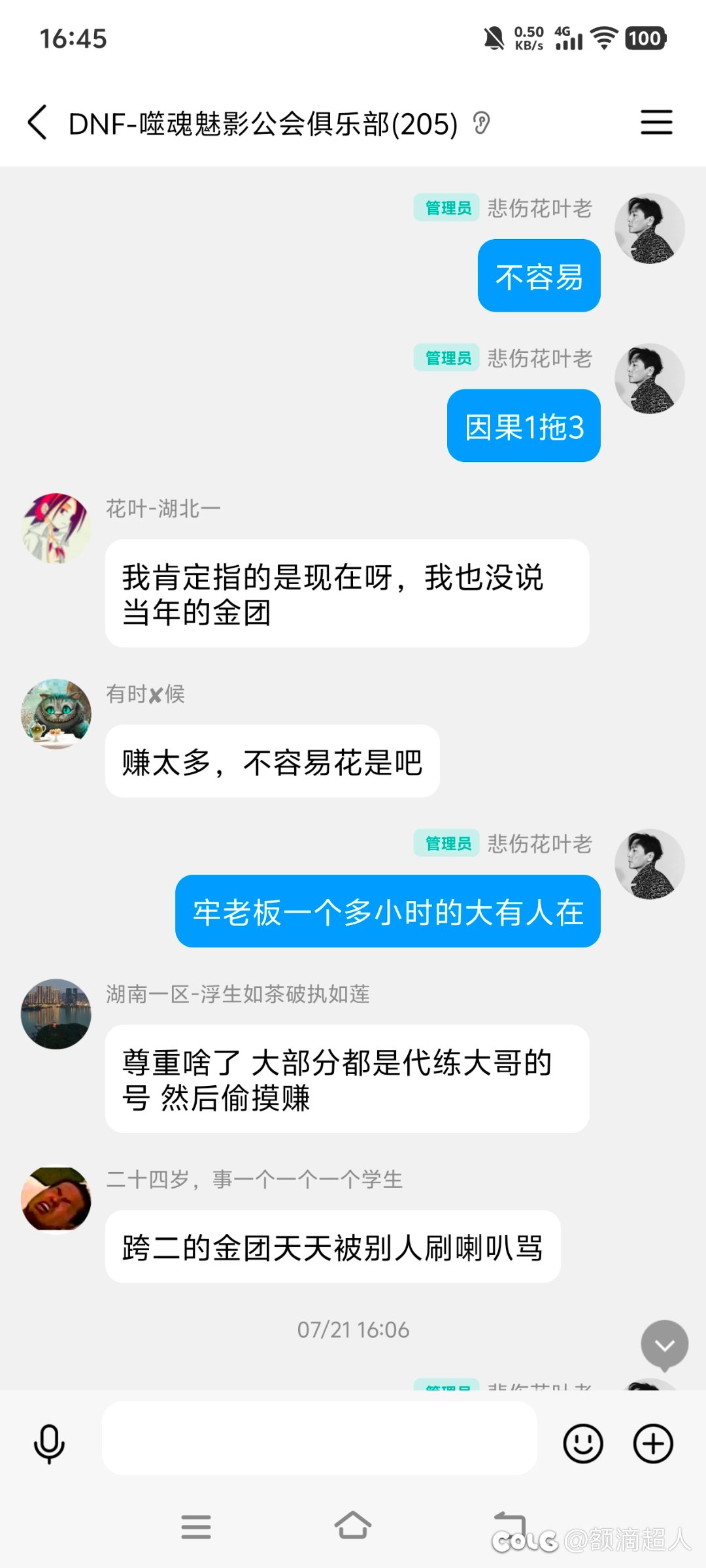Focus the message input field
Image resolution: width=706 pixels, height=1568 pixels.
tap(319, 1437)
